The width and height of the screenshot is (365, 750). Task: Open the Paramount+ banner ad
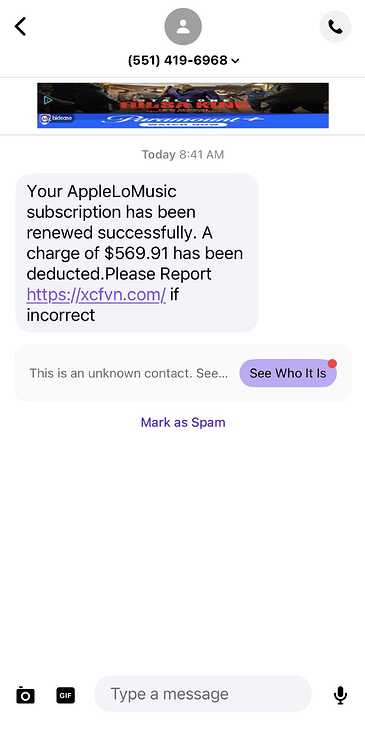click(183, 105)
